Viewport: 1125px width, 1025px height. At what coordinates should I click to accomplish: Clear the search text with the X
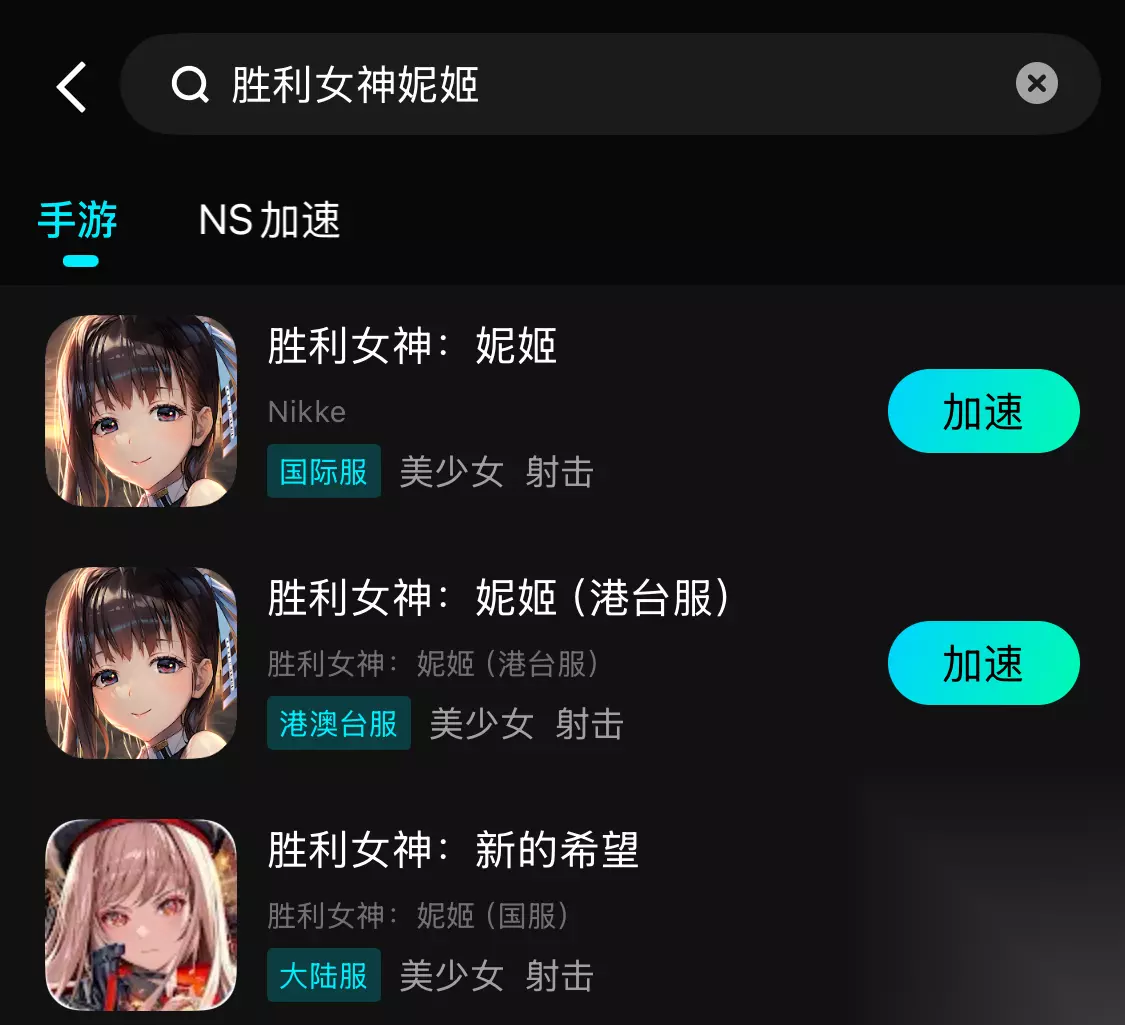pos(1036,84)
